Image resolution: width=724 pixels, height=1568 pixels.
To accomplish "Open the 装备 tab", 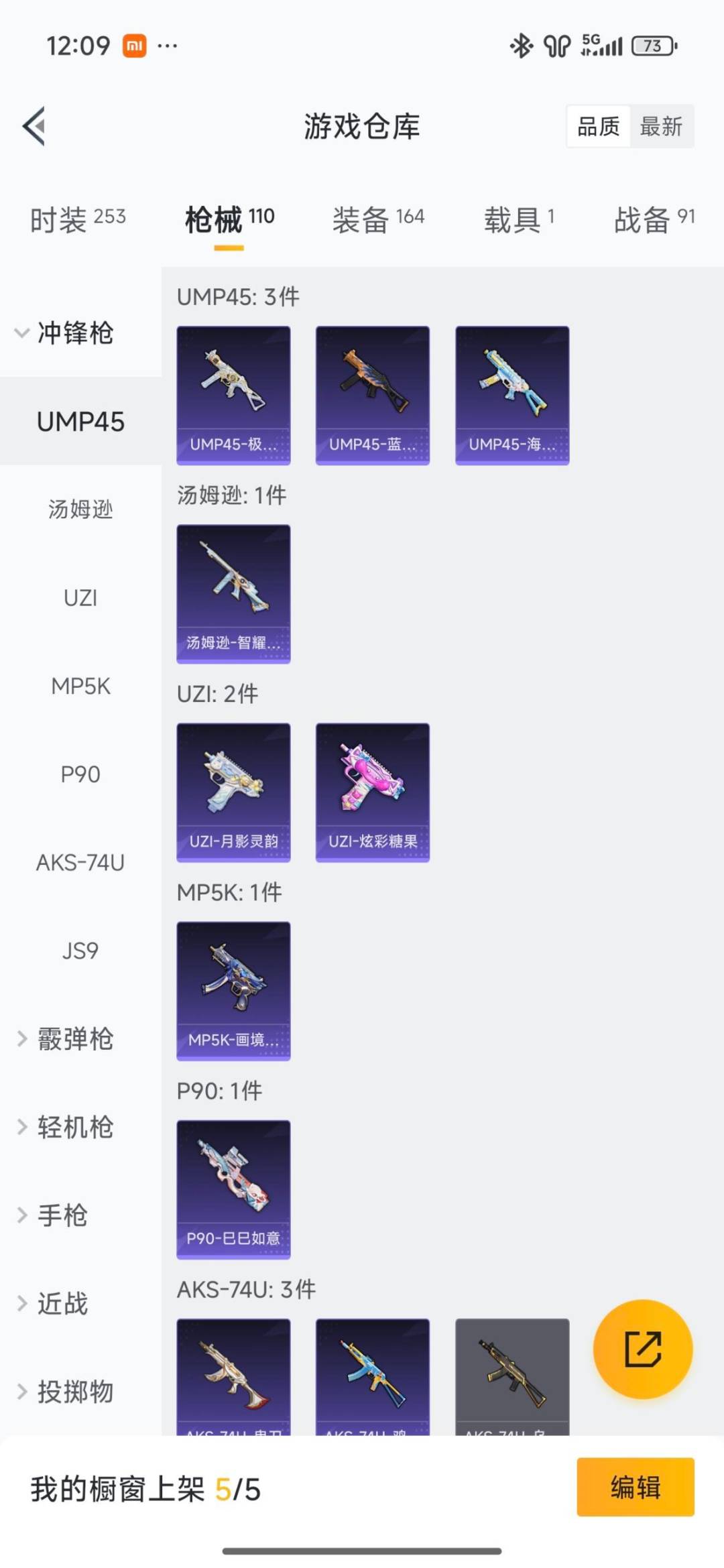I will pos(377,218).
